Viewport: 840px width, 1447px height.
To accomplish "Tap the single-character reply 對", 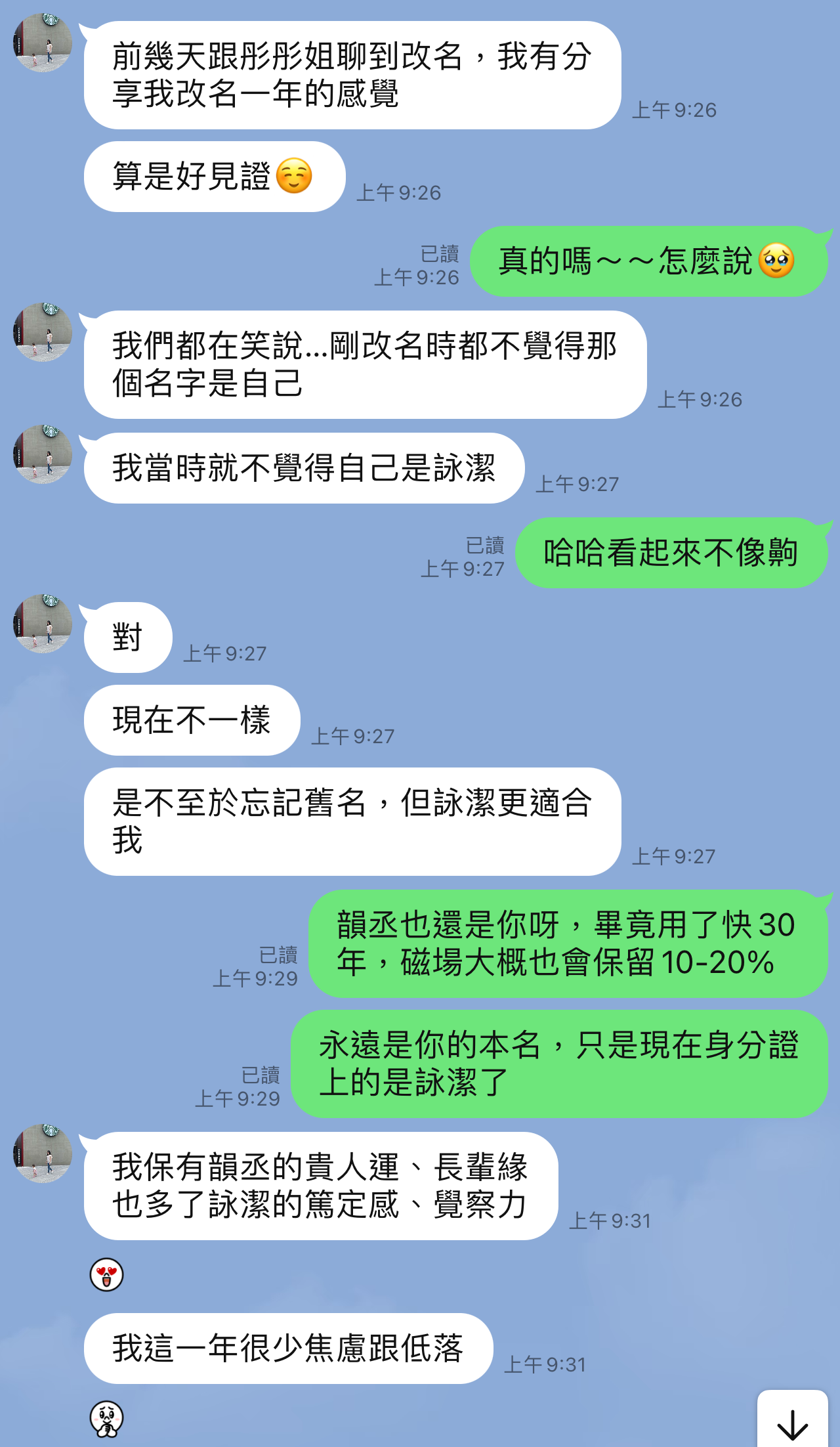I will (127, 636).
